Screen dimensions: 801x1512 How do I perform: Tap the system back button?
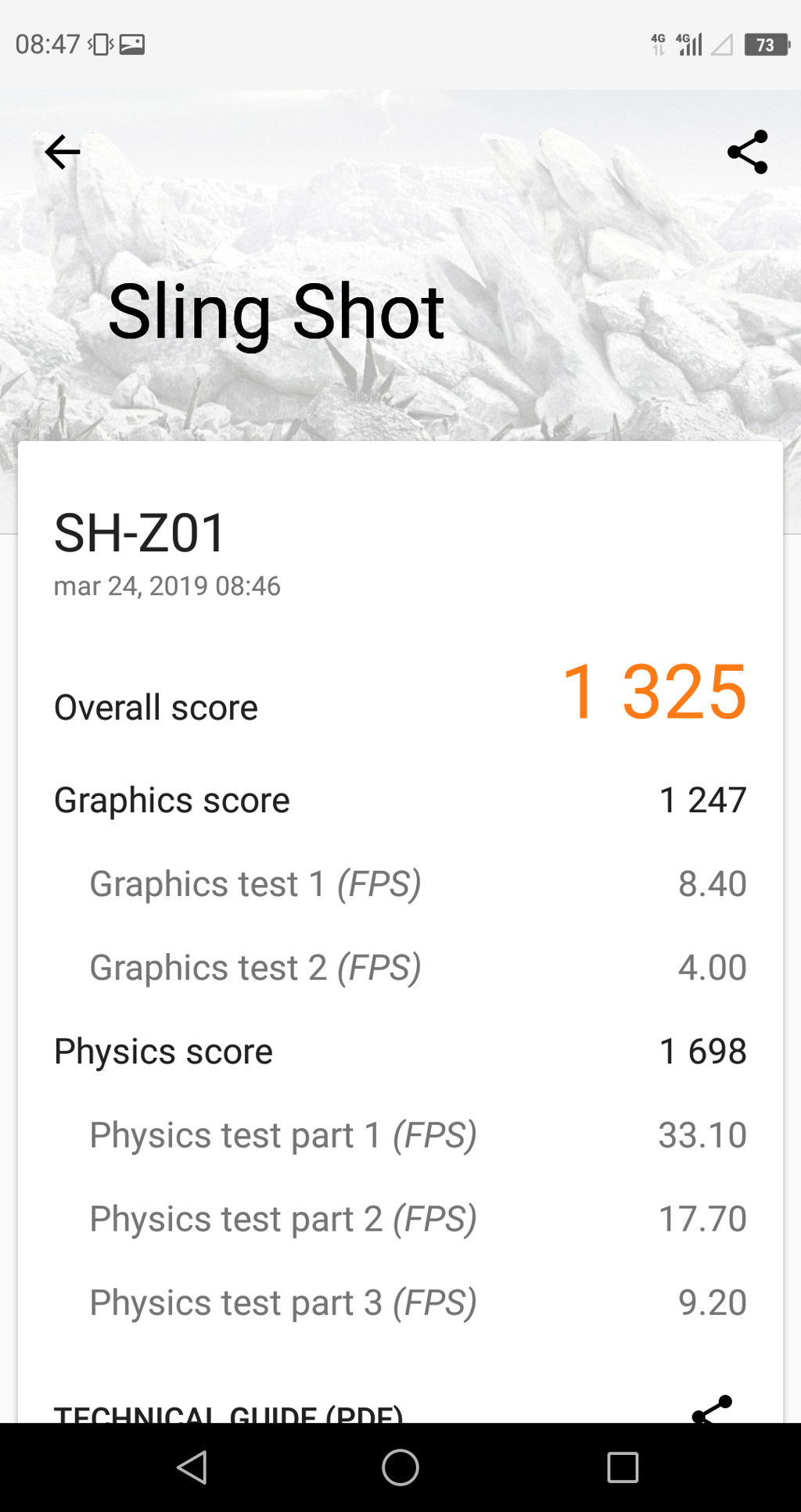192,1467
